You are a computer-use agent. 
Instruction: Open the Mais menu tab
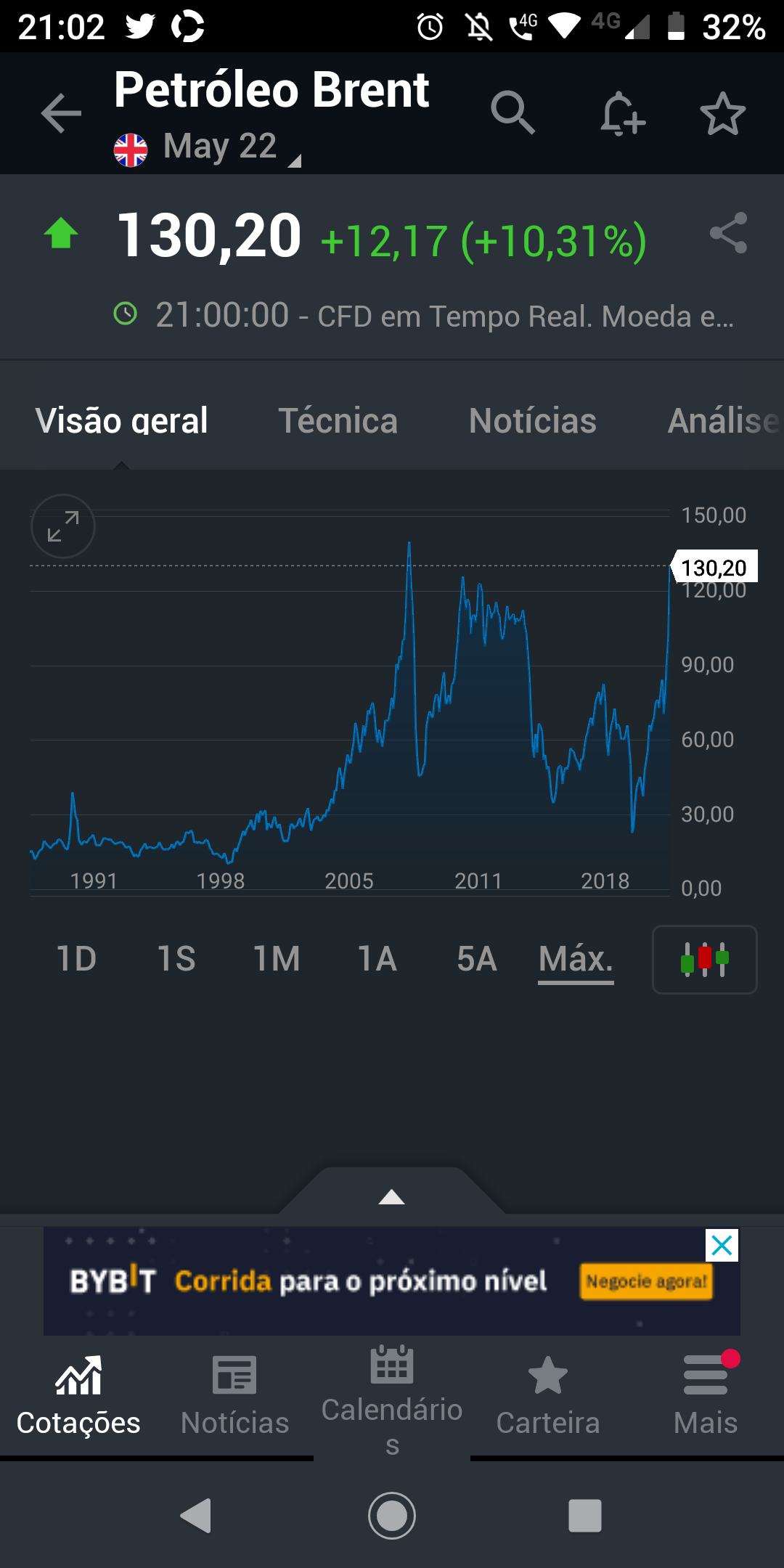tap(706, 1395)
